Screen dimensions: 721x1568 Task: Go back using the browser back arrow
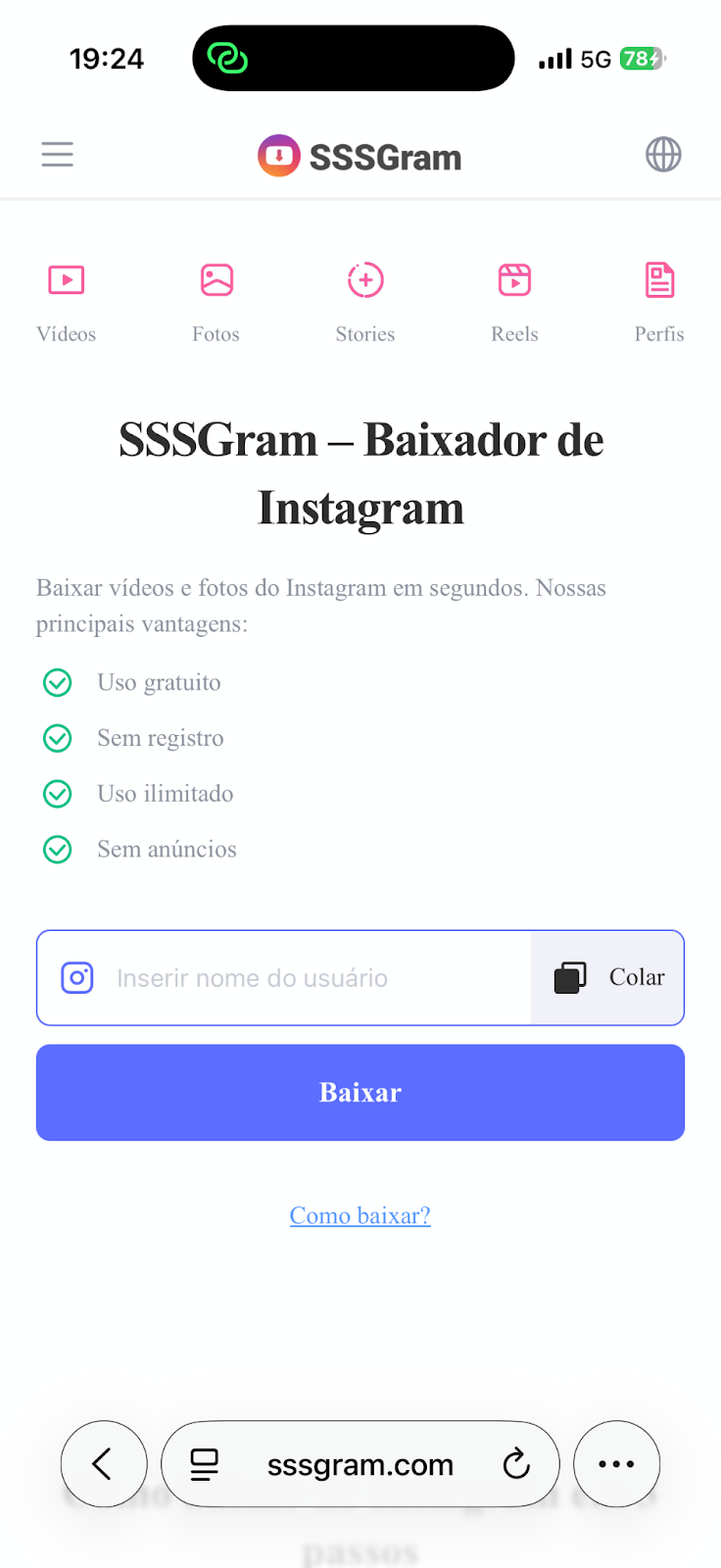point(104,1463)
